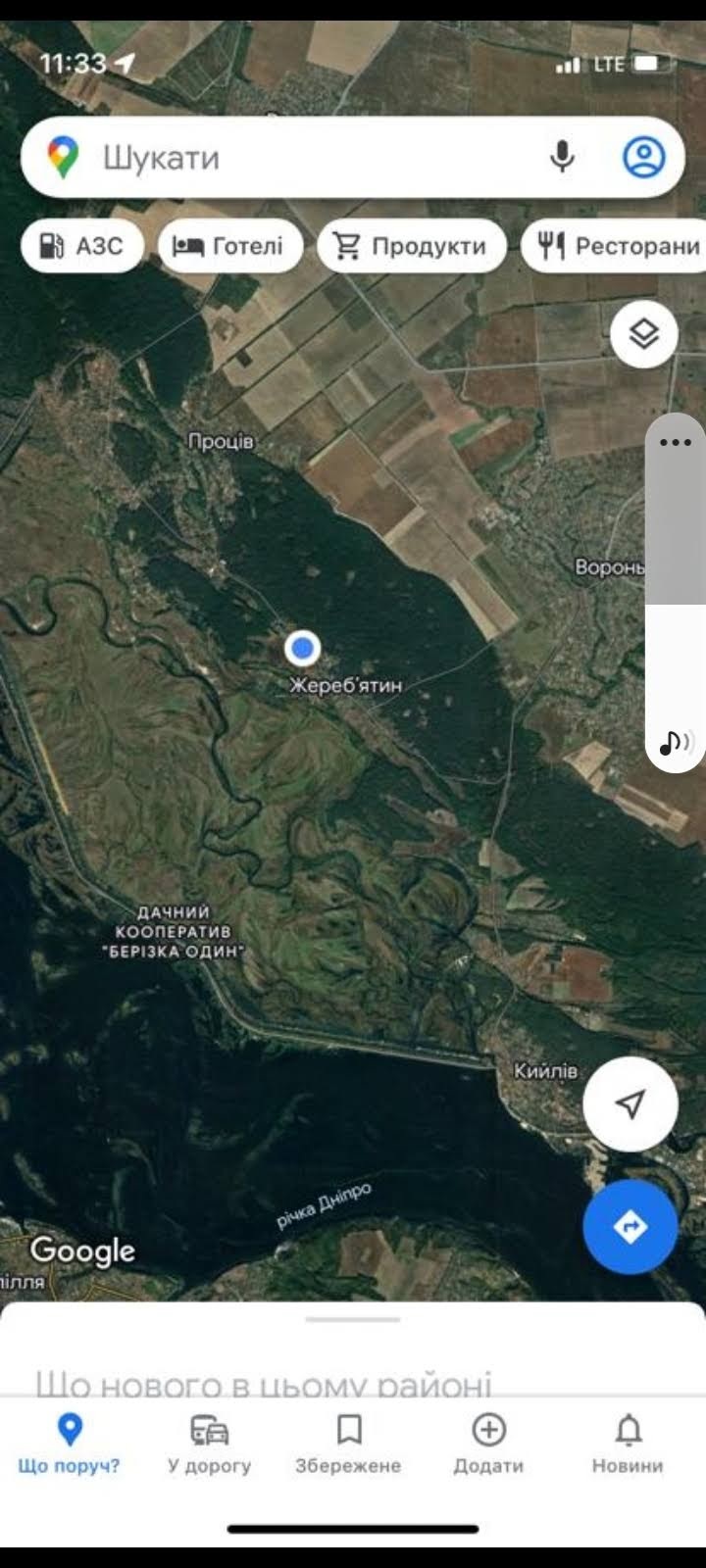Tap the Кийлів place label

(546, 1071)
